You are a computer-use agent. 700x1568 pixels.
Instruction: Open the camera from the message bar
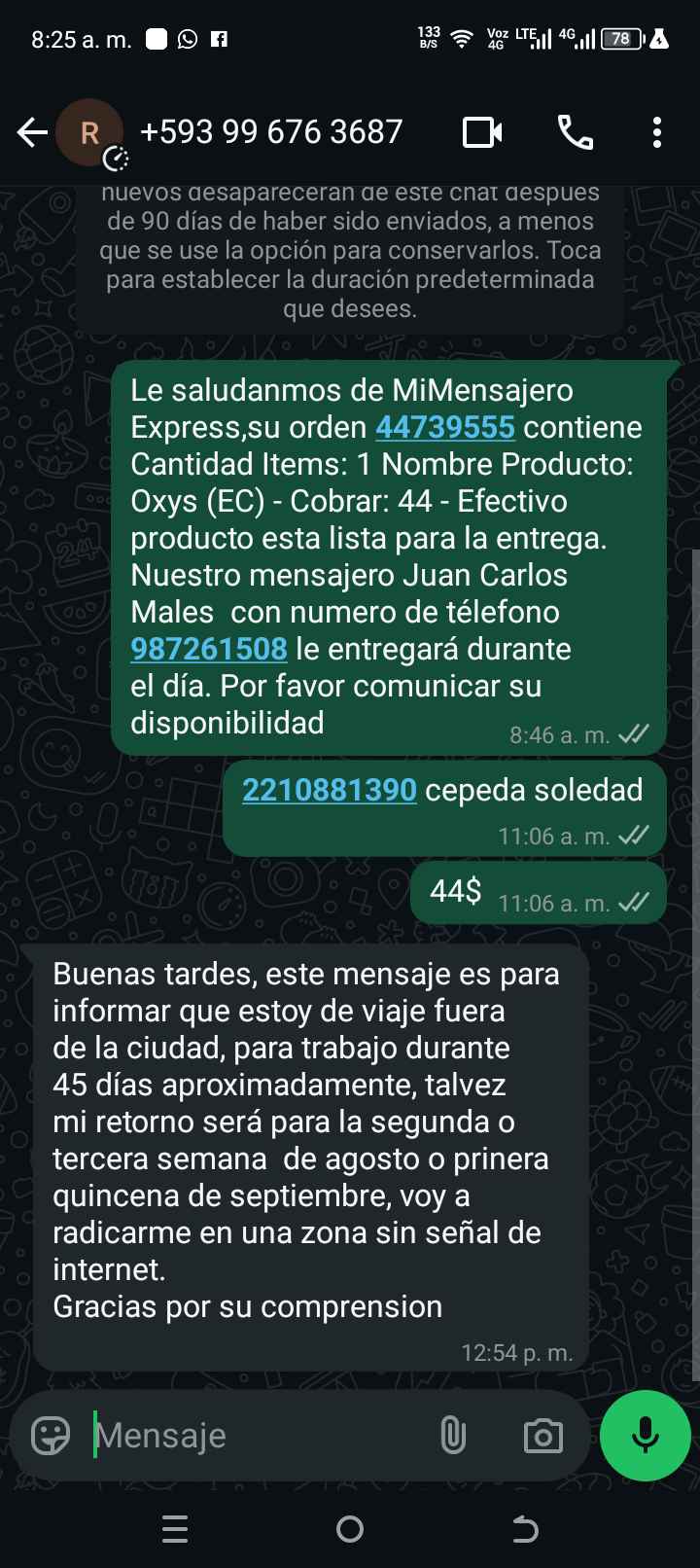[542, 1435]
